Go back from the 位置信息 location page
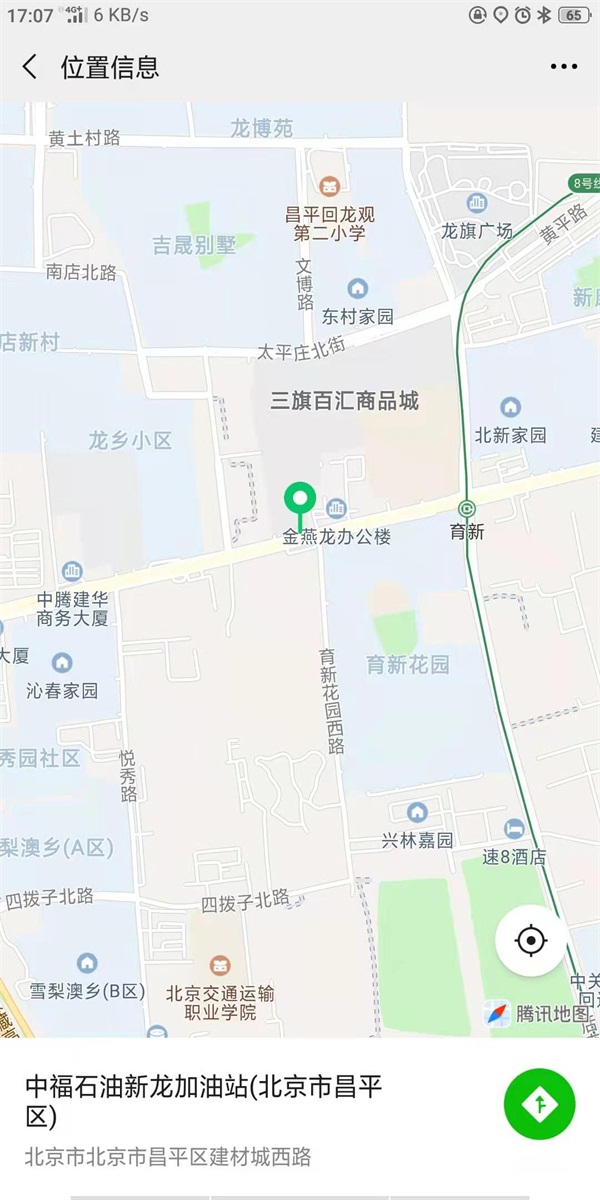The image size is (600, 1200). click(x=30, y=67)
